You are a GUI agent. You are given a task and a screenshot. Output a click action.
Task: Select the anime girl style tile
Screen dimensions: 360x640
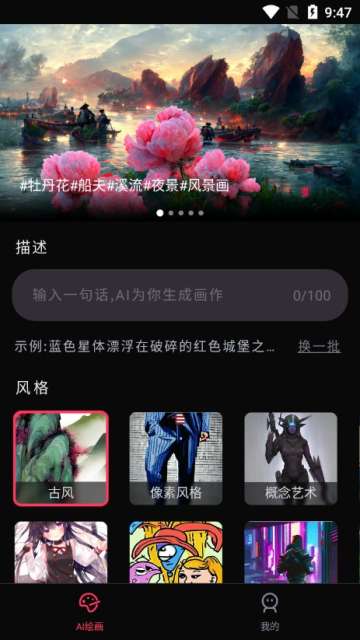click(61, 552)
